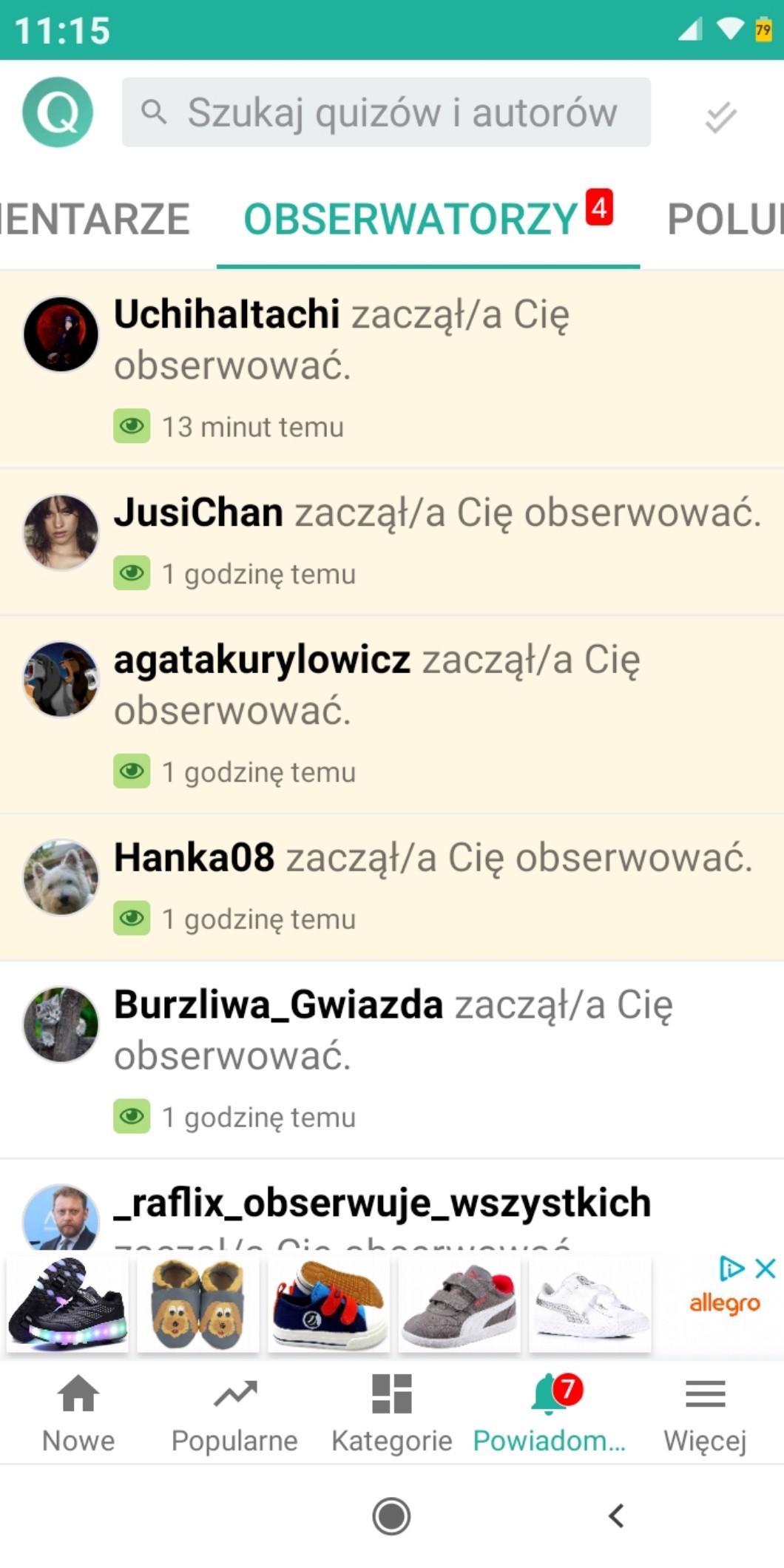Screen dimensions: 784x1568
Task: Select the Powiadomienia bell tab
Action: pyautogui.click(x=549, y=1413)
